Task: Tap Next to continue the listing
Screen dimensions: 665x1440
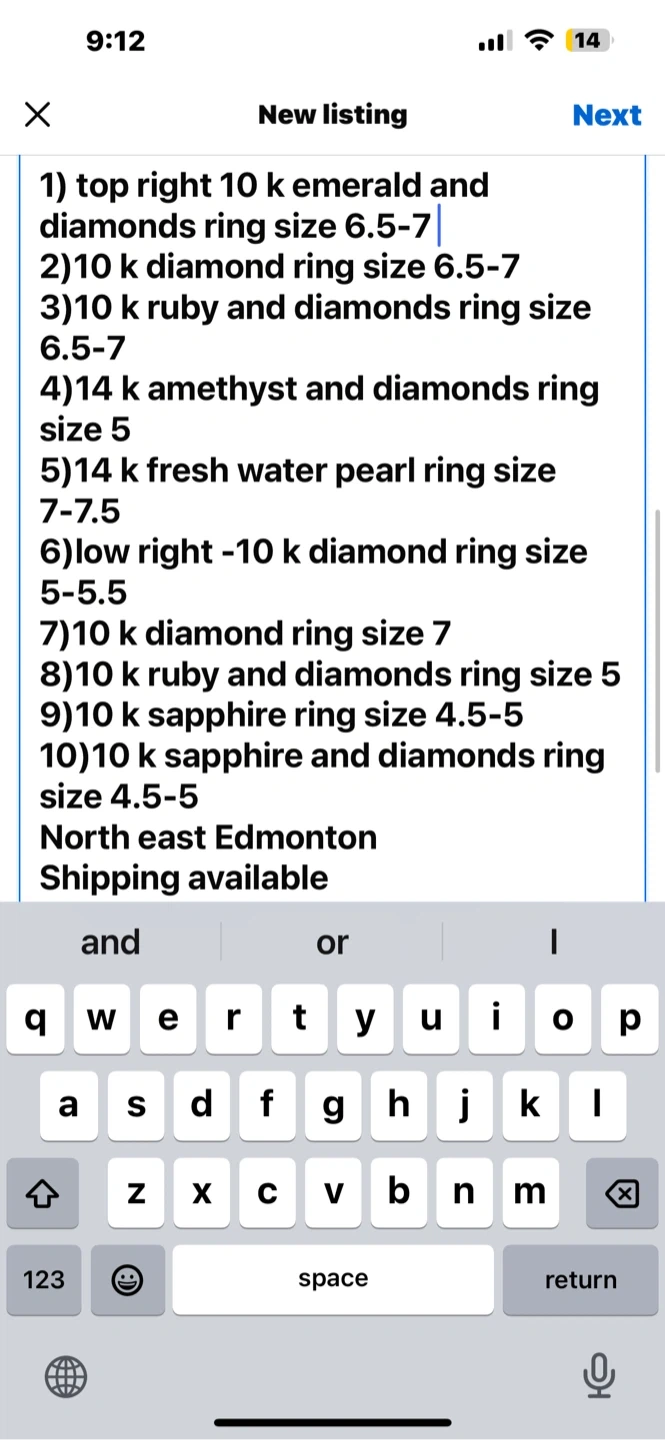Action: pos(606,115)
